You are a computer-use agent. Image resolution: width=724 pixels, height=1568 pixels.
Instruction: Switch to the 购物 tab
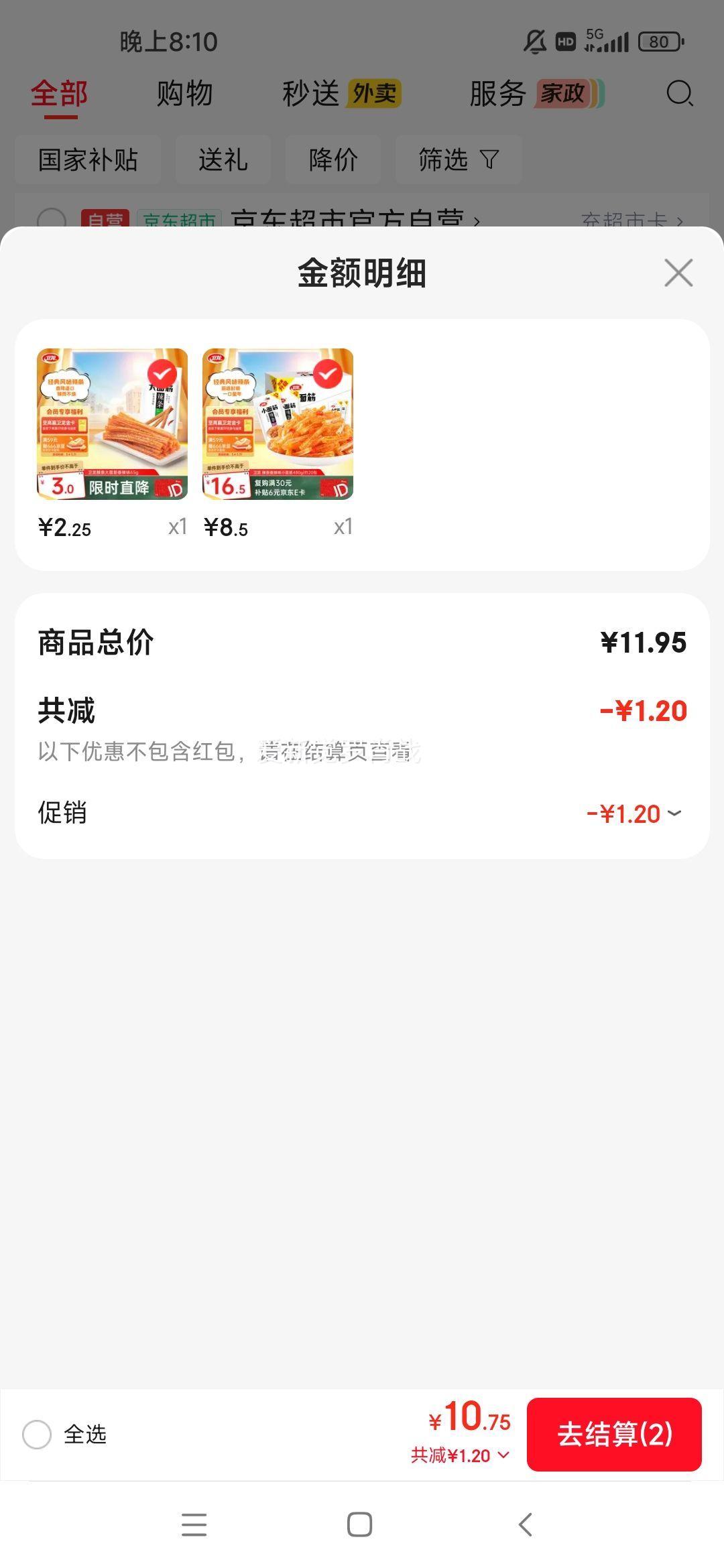(x=184, y=94)
